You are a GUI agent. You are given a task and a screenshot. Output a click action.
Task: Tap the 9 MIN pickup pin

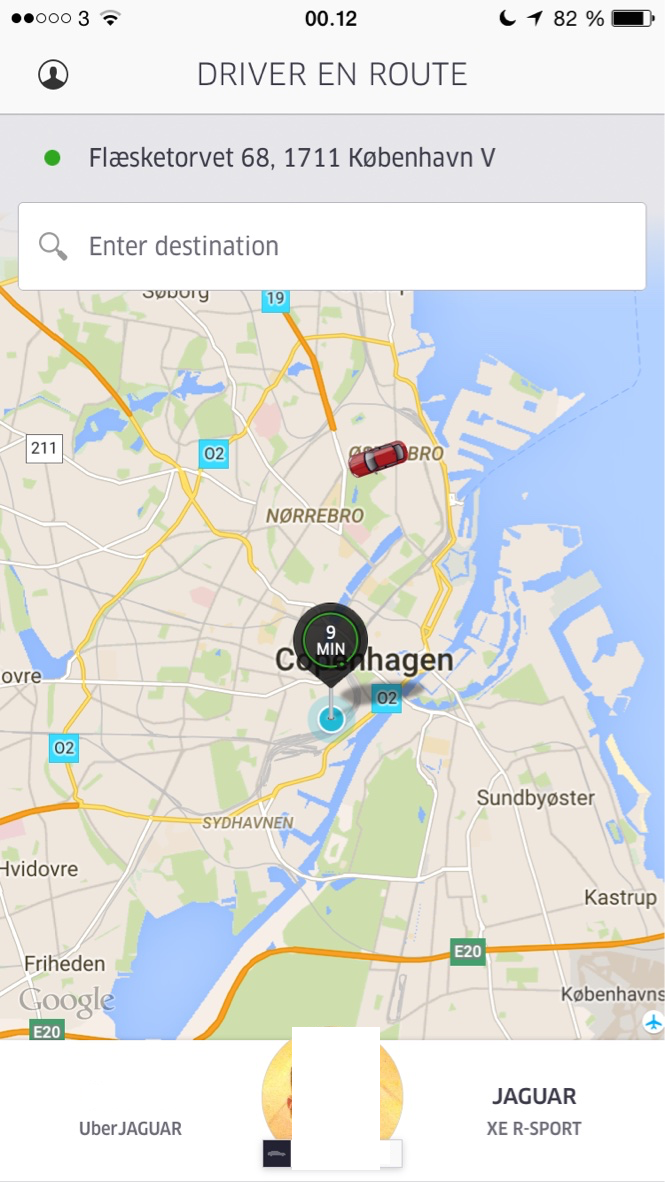pyautogui.click(x=330, y=642)
